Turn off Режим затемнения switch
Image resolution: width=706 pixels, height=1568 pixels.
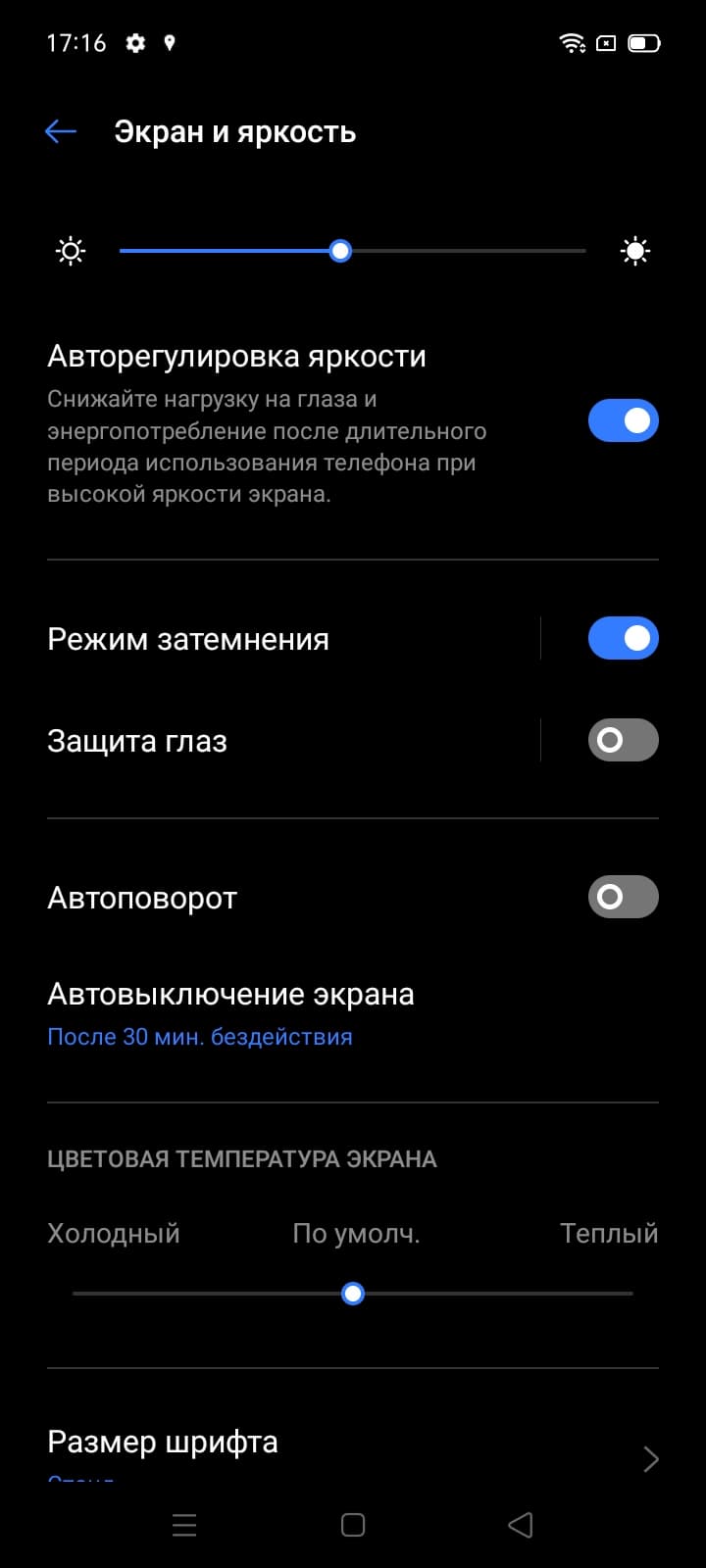point(623,639)
